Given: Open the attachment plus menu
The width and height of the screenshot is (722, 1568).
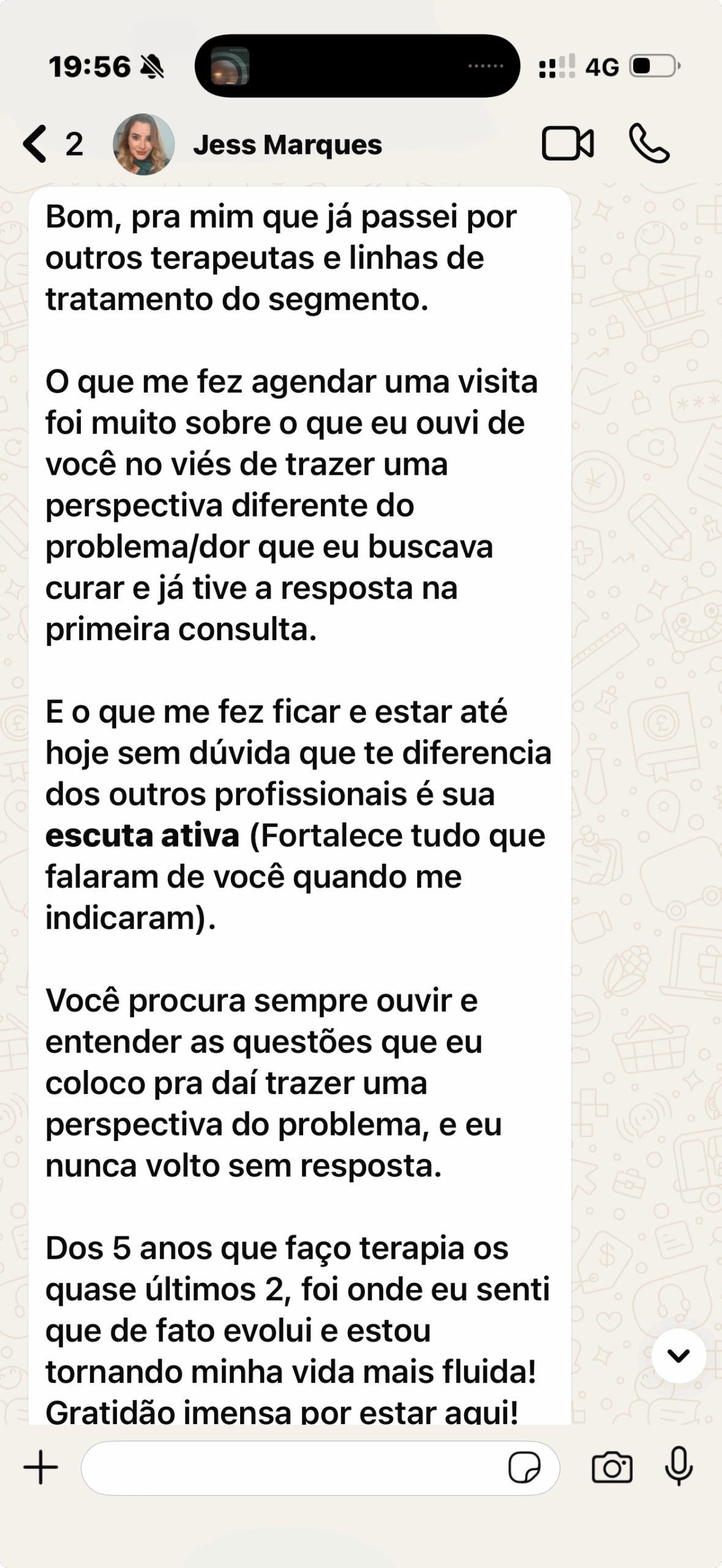Looking at the screenshot, I should tap(40, 1467).
